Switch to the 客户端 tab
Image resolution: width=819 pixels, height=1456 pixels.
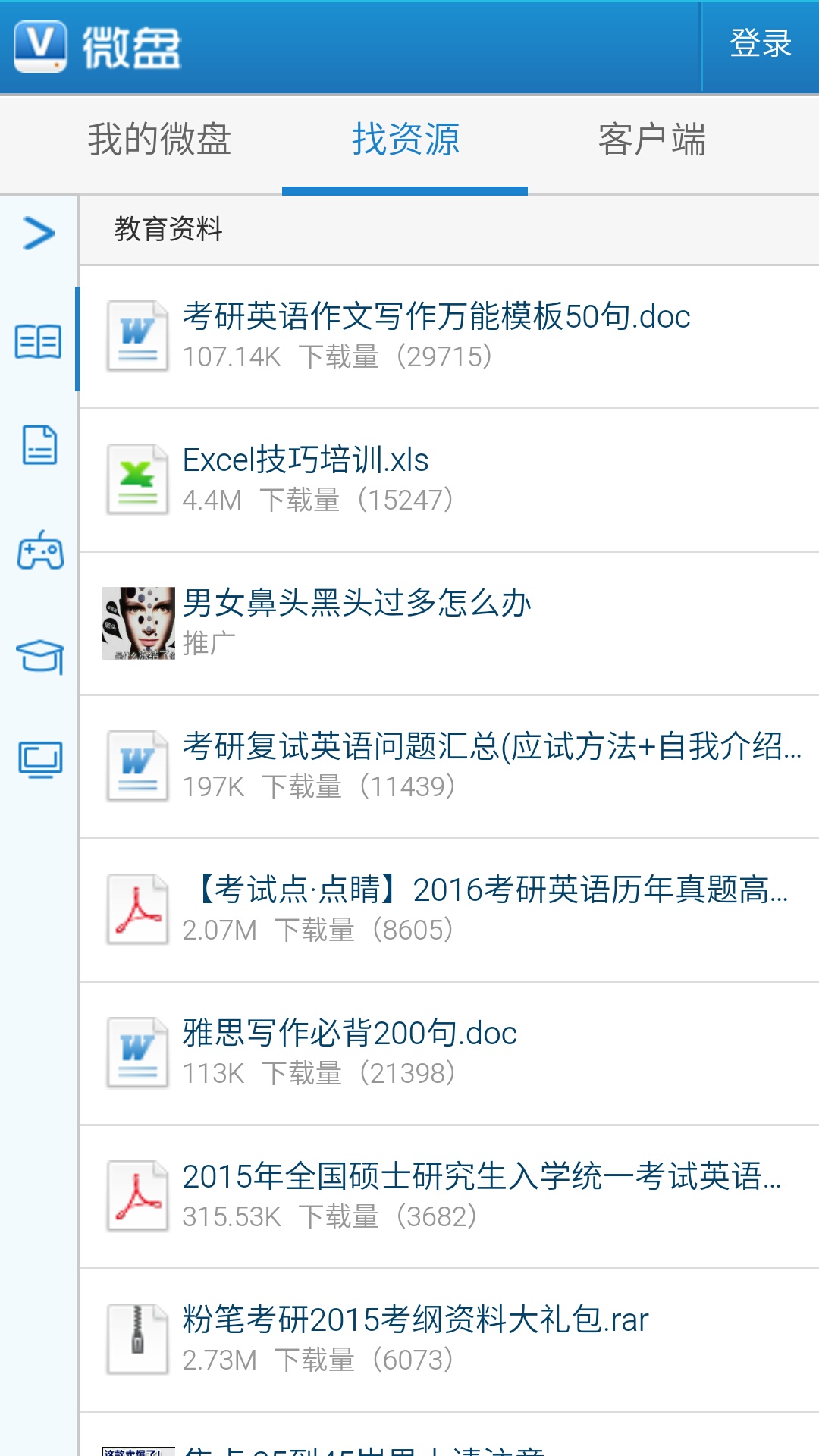654,140
